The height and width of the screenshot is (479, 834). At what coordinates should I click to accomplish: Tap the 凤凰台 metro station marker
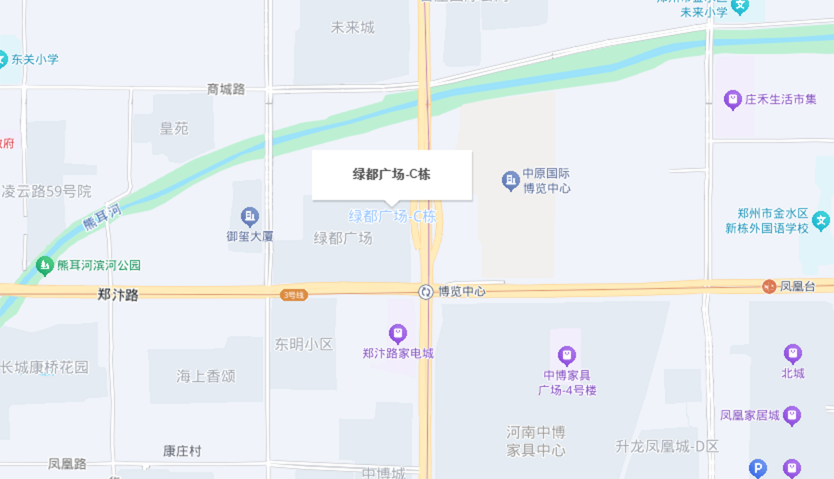[769, 286]
